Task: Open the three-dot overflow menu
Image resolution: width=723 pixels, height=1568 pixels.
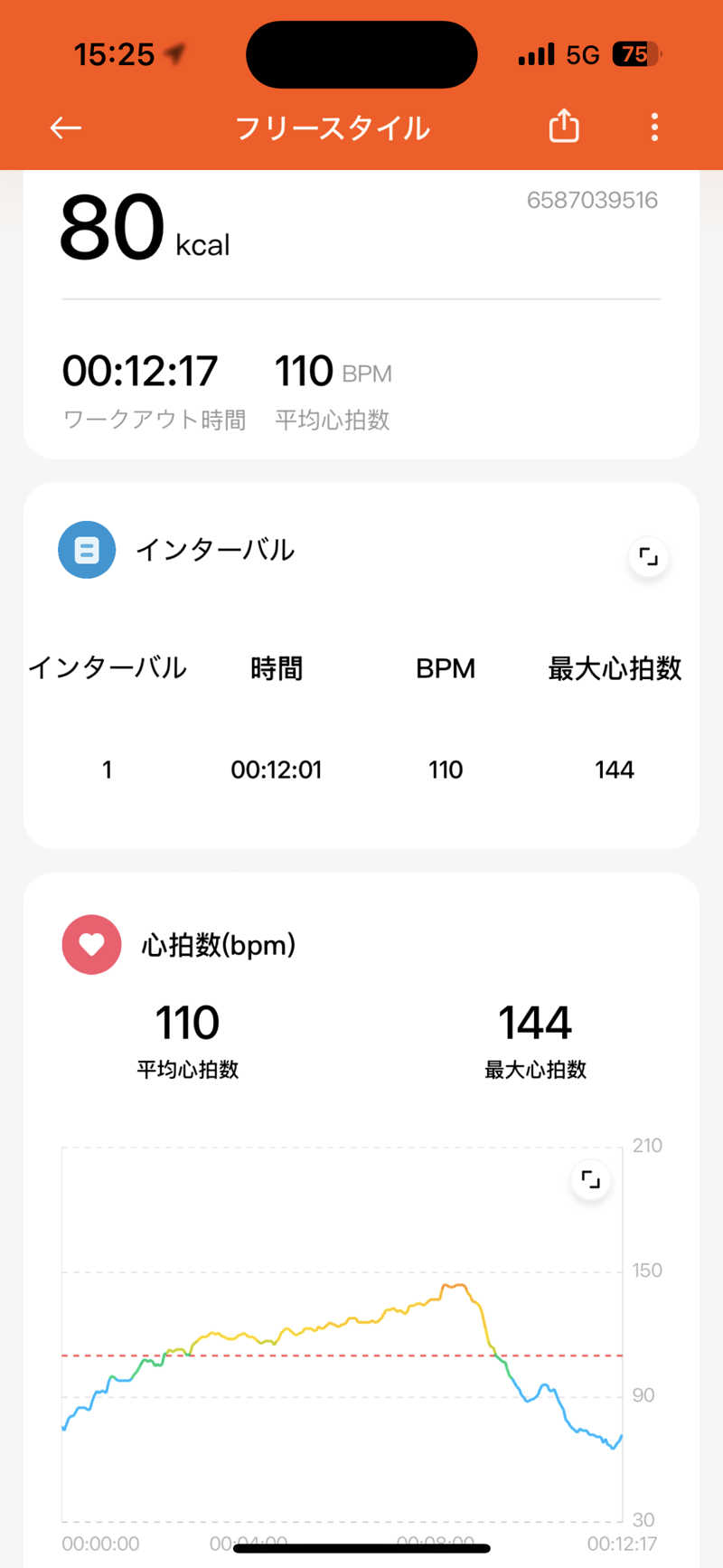Action: click(x=654, y=128)
